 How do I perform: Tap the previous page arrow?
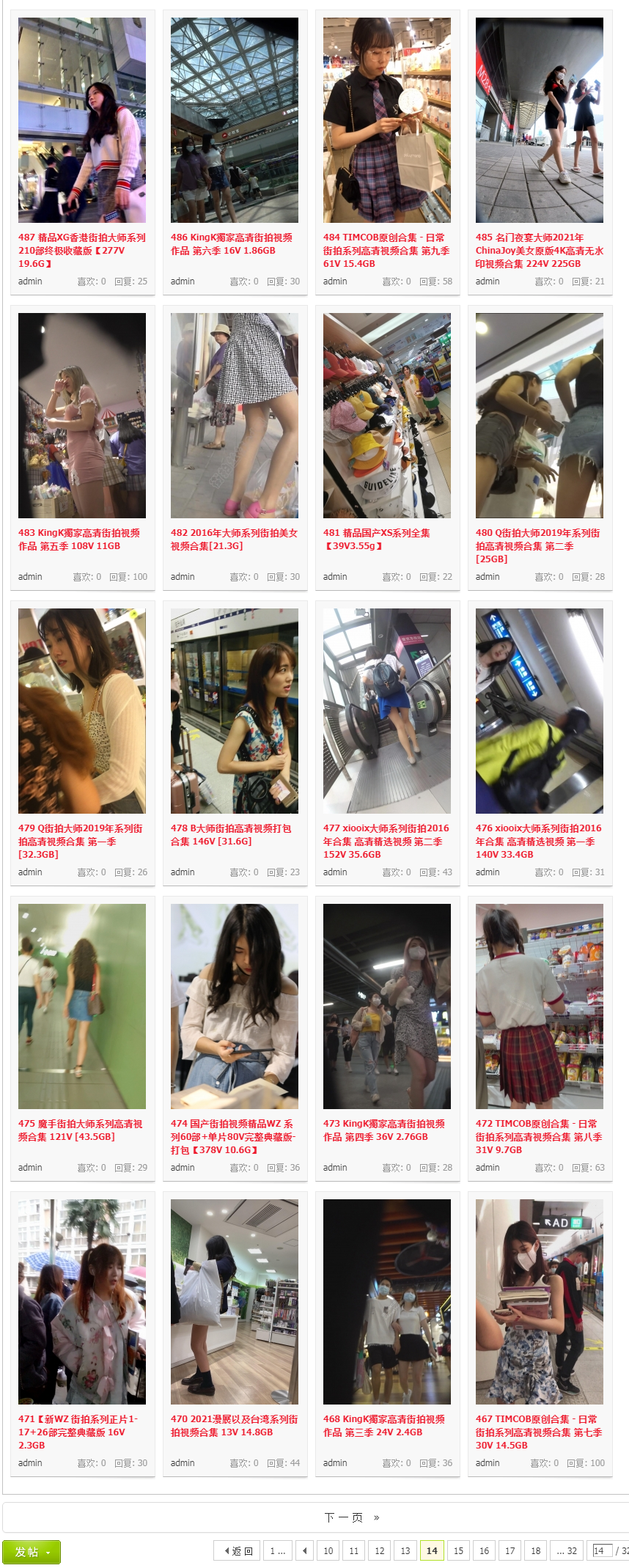coord(305,1551)
